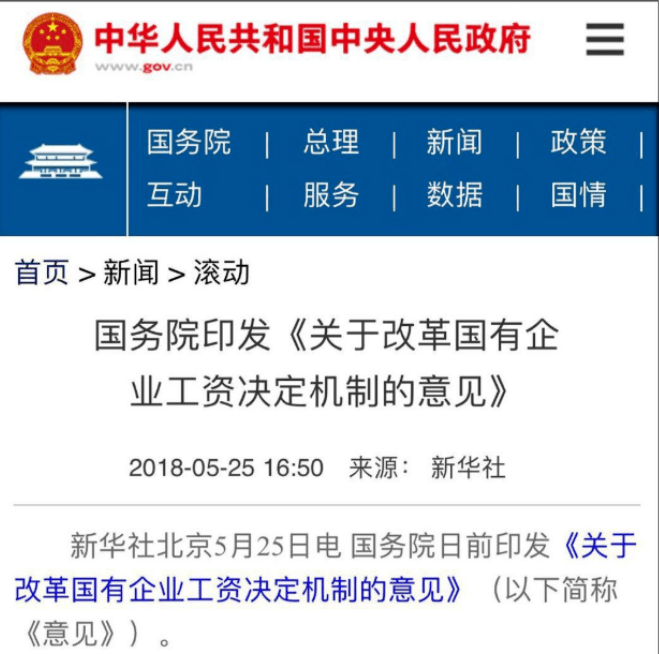Open the 服务 section
The width and height of the screenshot is (659, 654).
tap(331, 194)
